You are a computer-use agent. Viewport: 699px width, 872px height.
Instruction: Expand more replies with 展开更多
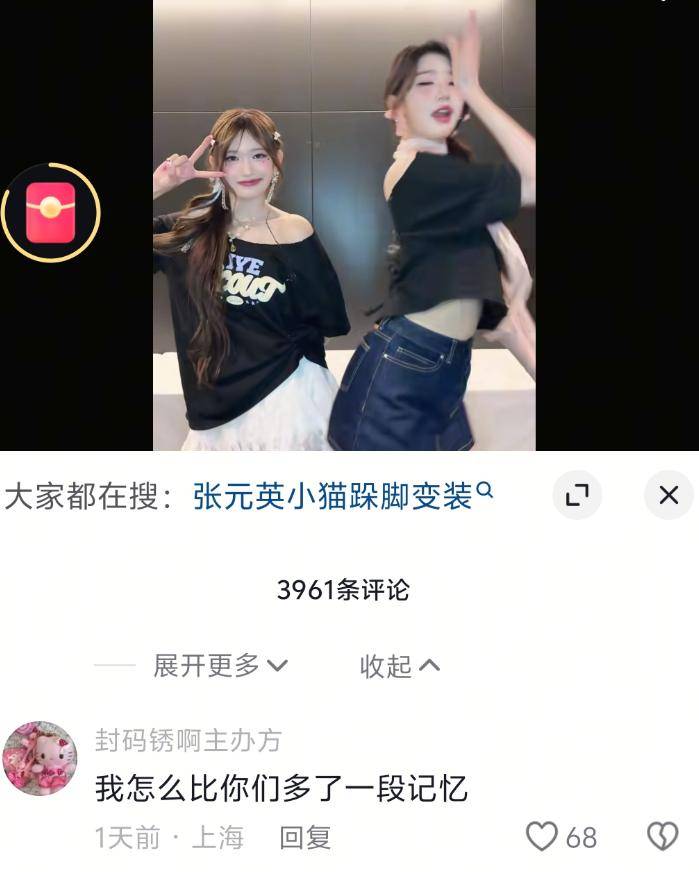pos(220,665)
